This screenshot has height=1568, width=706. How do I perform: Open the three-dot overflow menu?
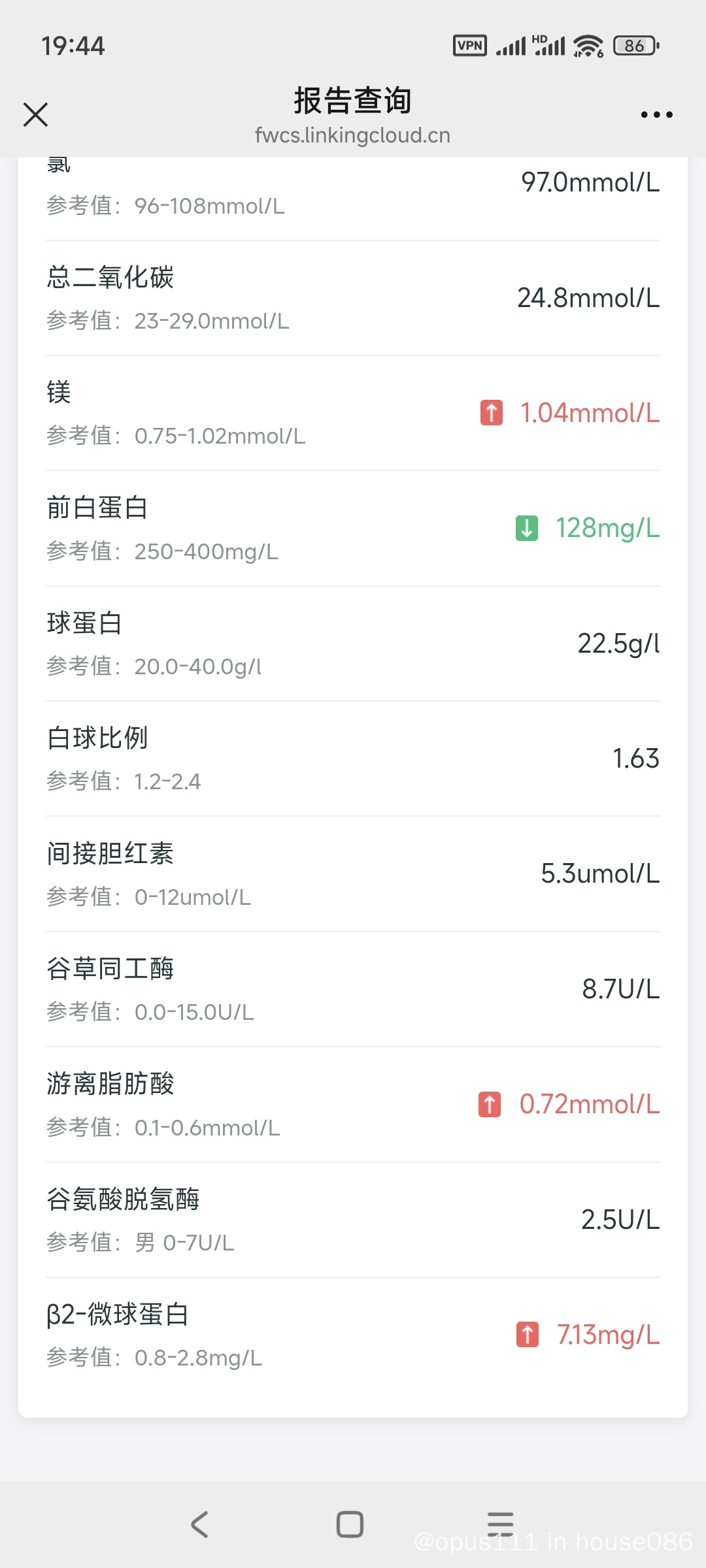(x=656, y=114)
